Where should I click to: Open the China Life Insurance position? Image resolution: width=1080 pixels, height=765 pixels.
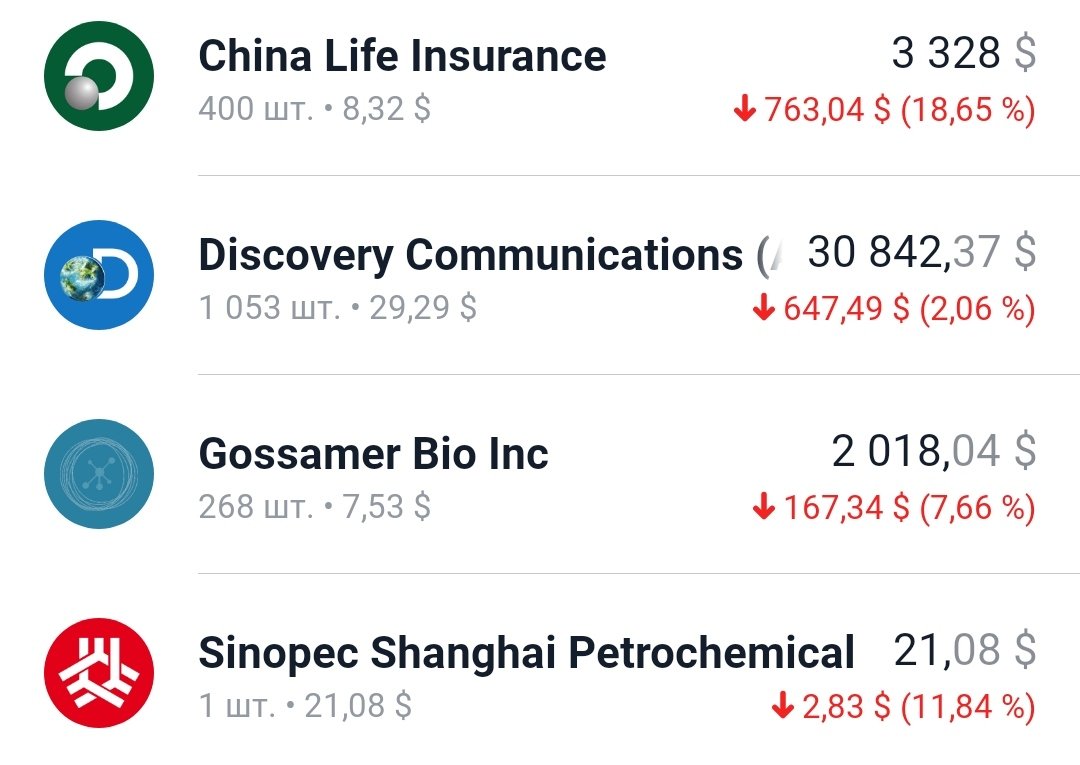coord(402,57)
